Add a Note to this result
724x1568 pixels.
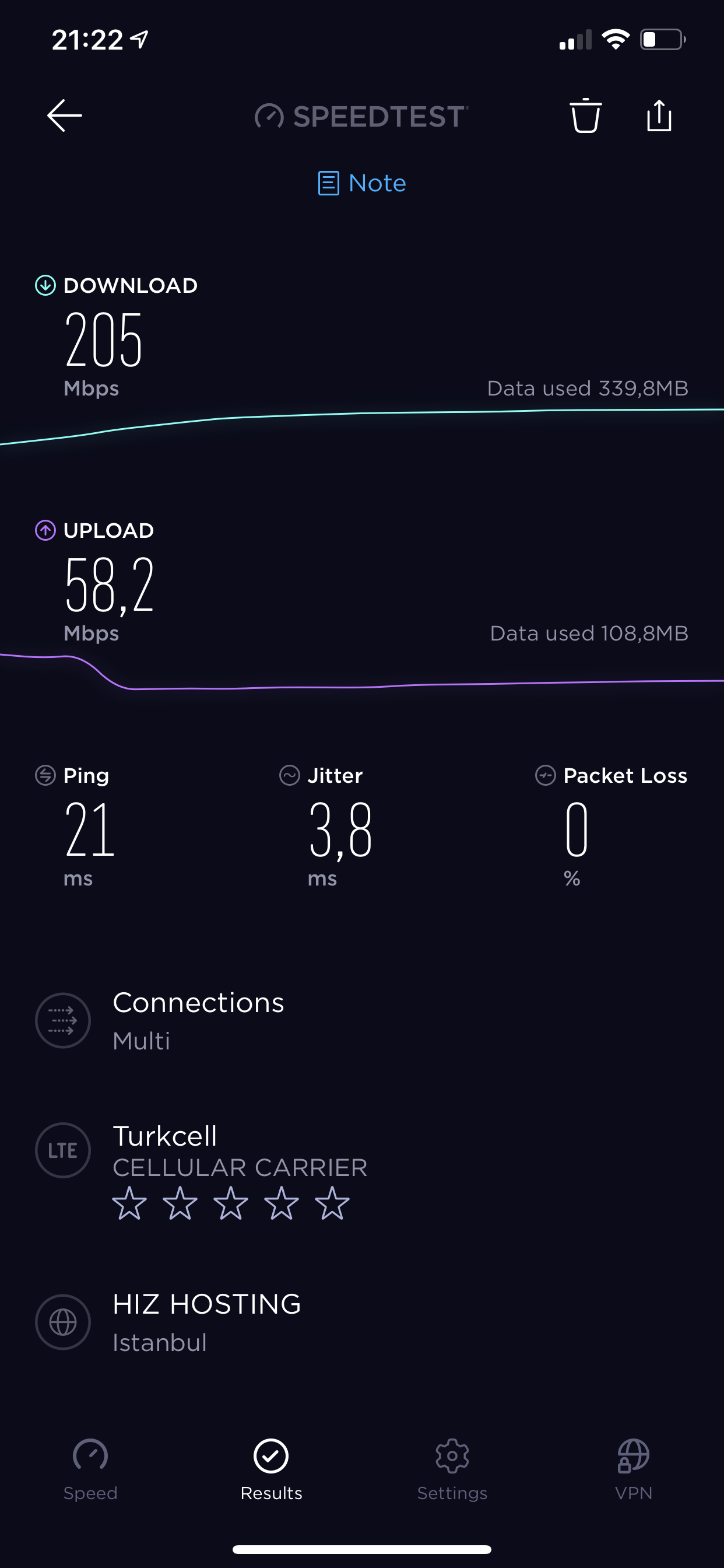click(x=362, y=183)
